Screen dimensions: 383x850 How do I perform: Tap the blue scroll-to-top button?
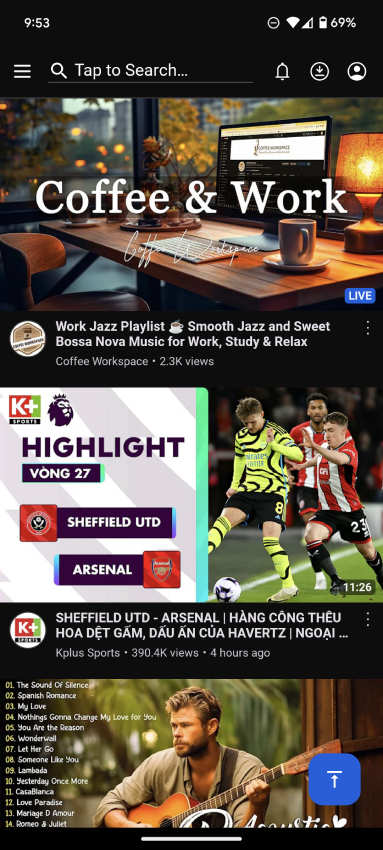point(334,779)
